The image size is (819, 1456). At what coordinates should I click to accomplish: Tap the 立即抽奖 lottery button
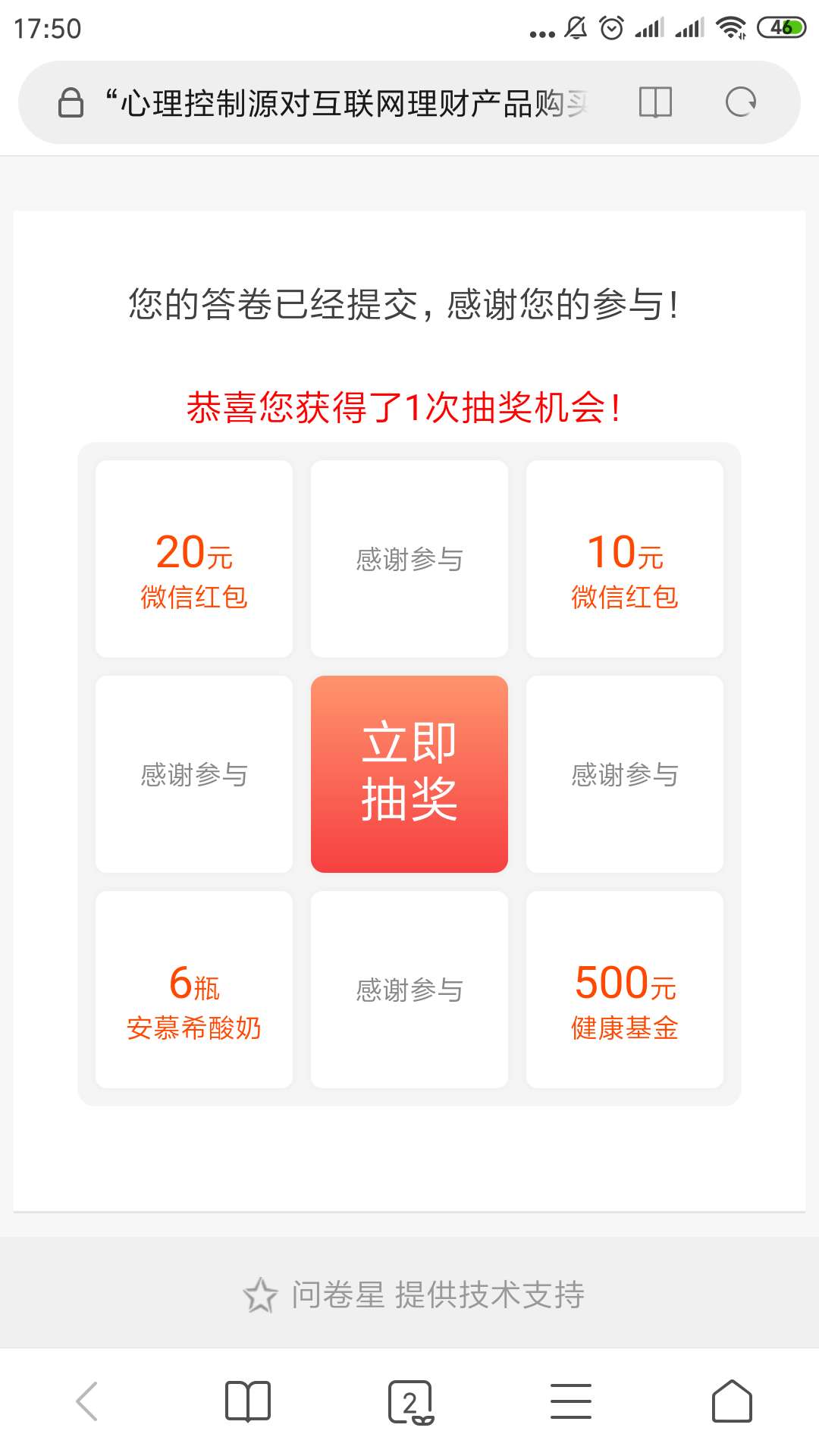(409, 773)
